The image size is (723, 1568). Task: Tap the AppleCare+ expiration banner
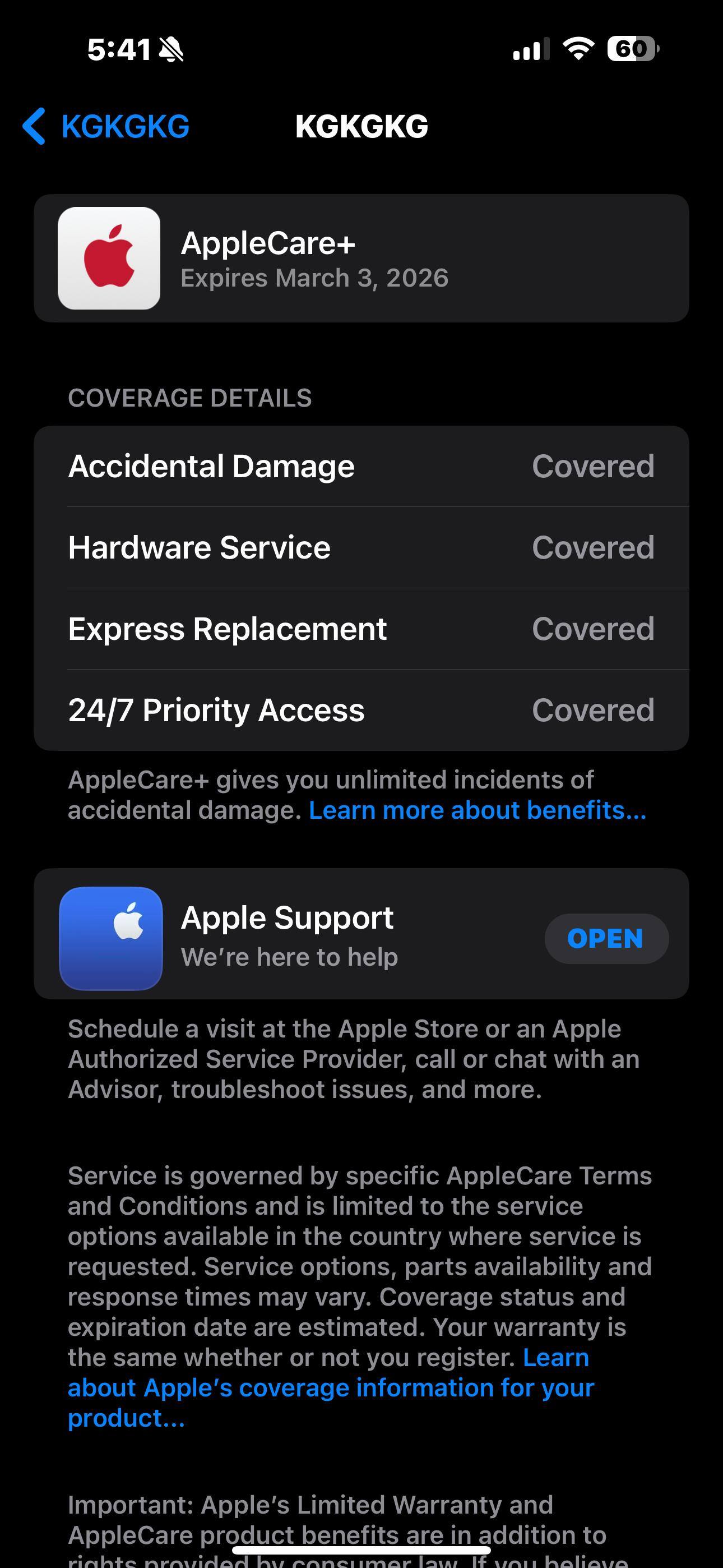click(x=361, y=257)
